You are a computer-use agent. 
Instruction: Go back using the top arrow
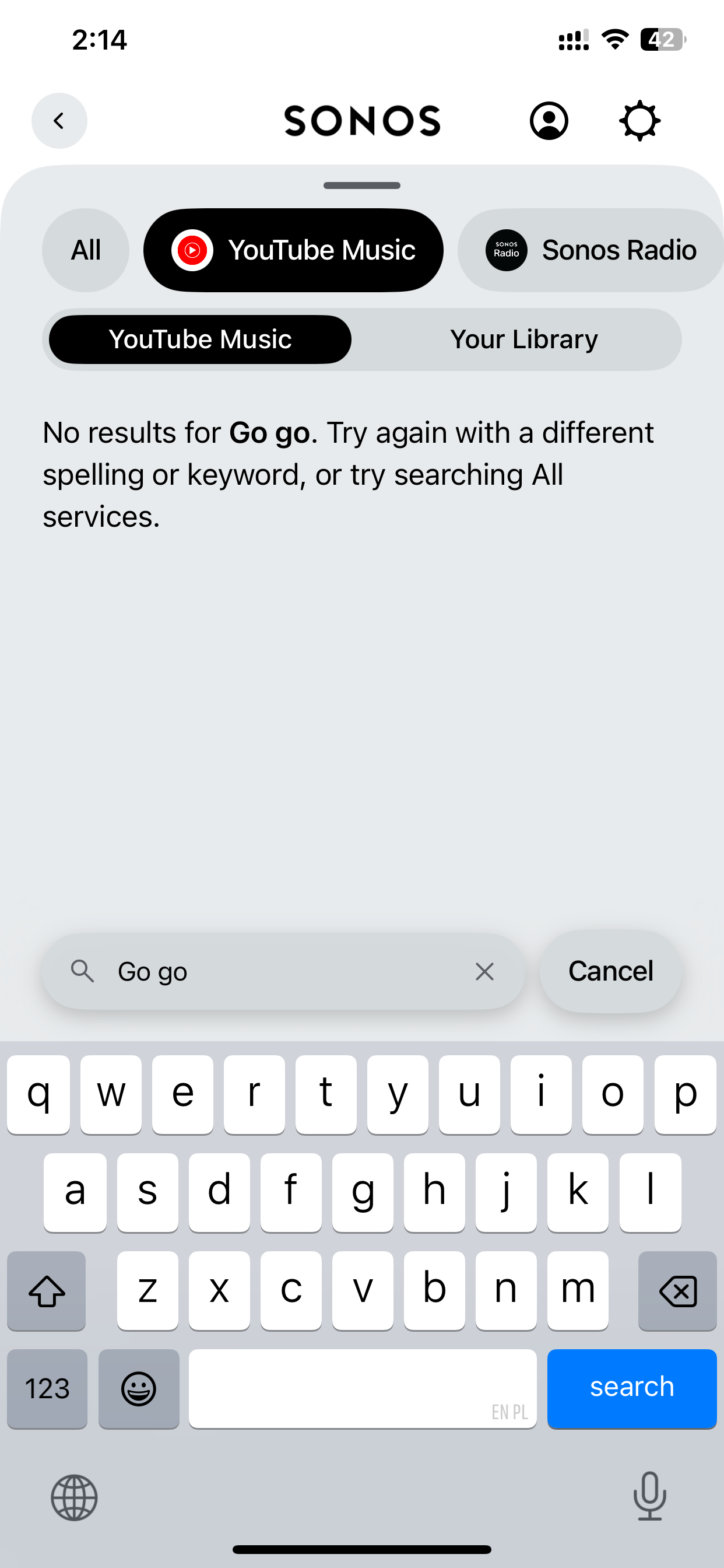(59, 121)
